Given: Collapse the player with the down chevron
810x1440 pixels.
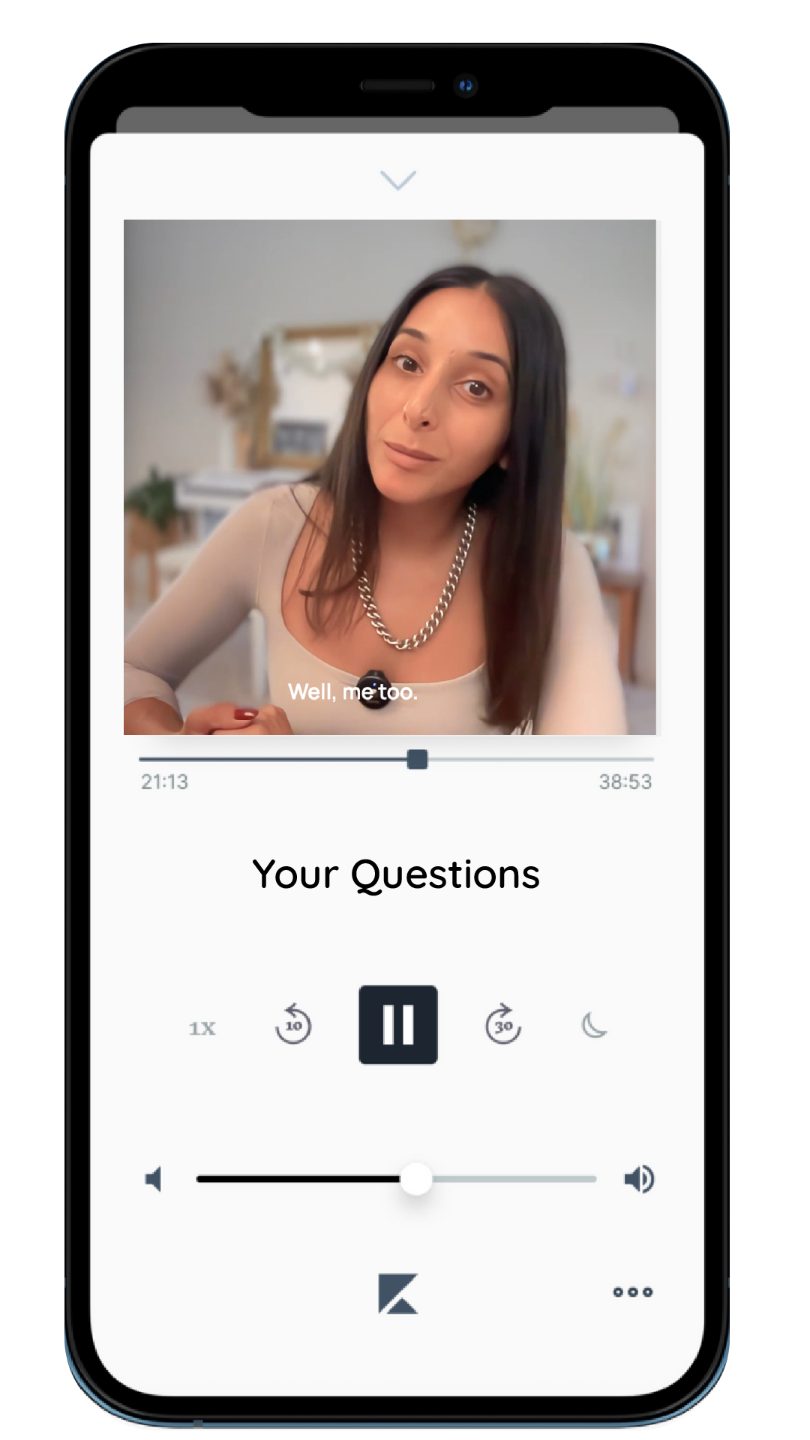Looking at the screenshot, I should (397, 181).
